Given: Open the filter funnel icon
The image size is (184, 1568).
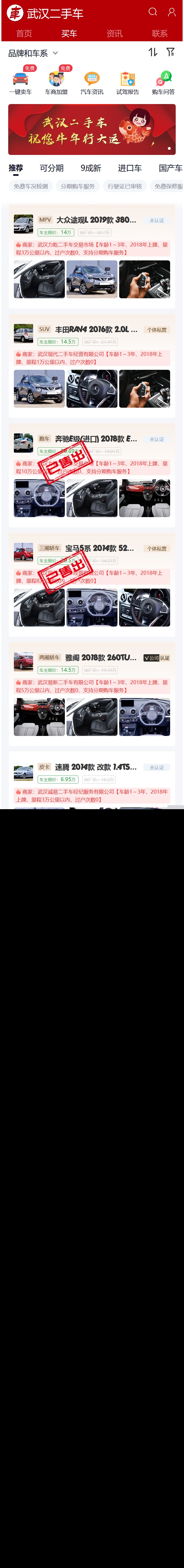Looking at the screenshot, I should (x=171, y=52).
